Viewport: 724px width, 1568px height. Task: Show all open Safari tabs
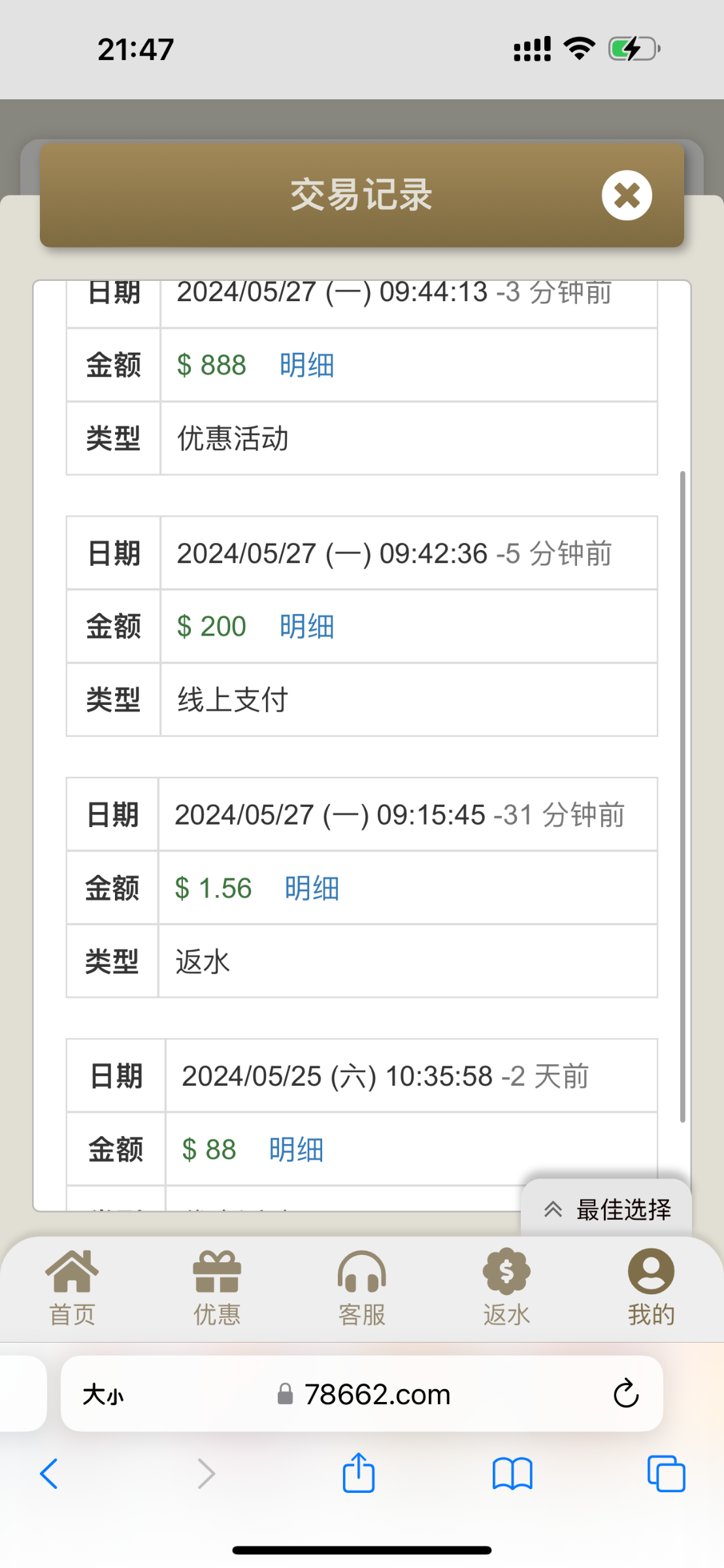pyautogui.click(x=666, y=1474)
